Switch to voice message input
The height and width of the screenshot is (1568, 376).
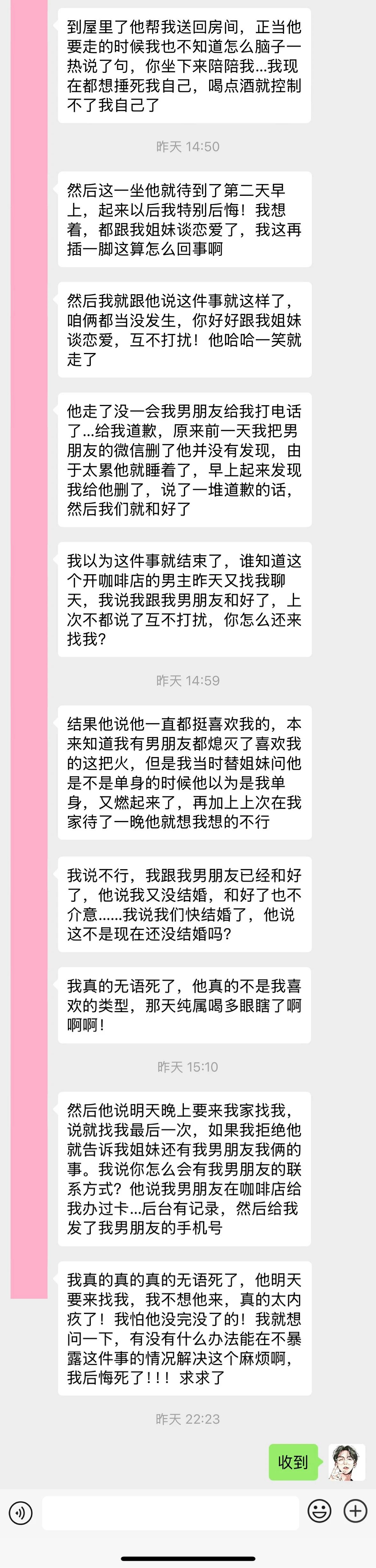pos(20,1513)
